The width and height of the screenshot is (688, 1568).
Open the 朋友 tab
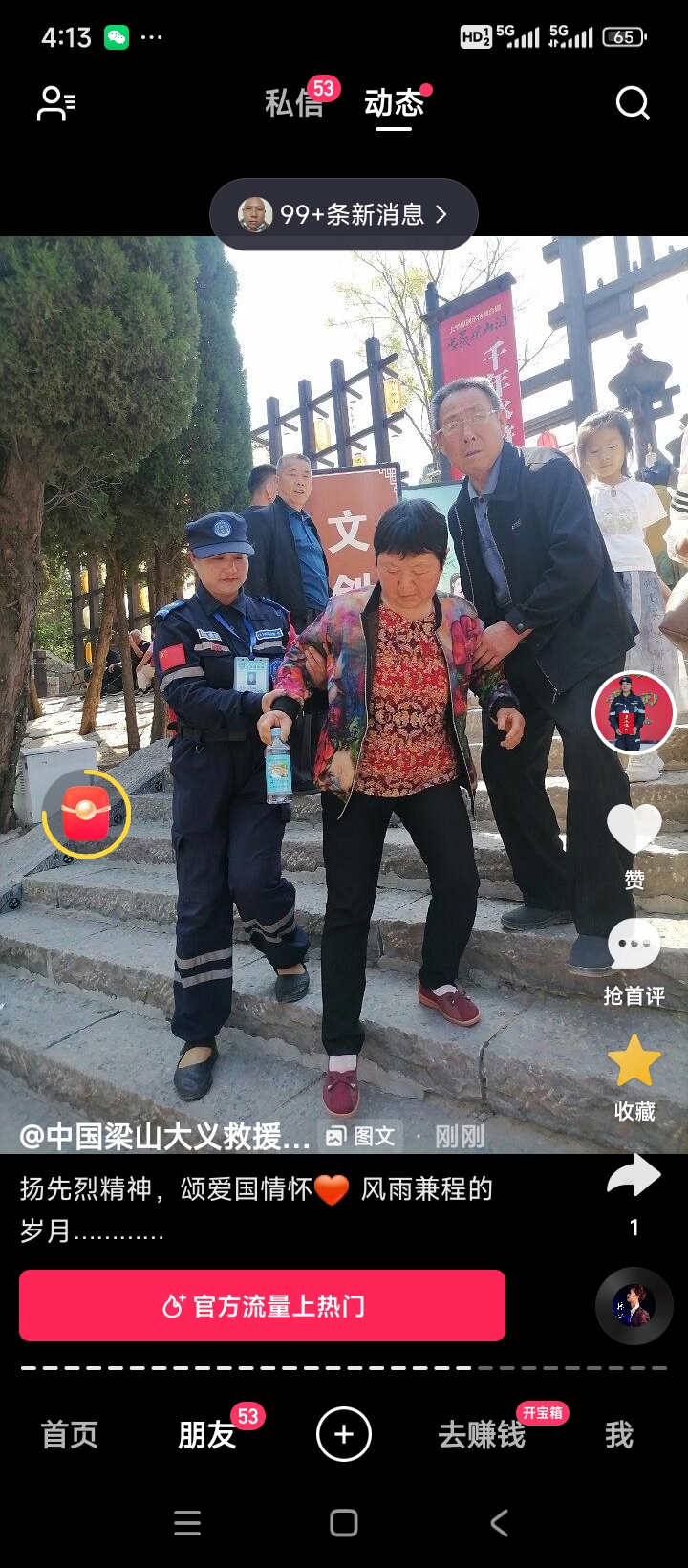tap(206, 1434)
